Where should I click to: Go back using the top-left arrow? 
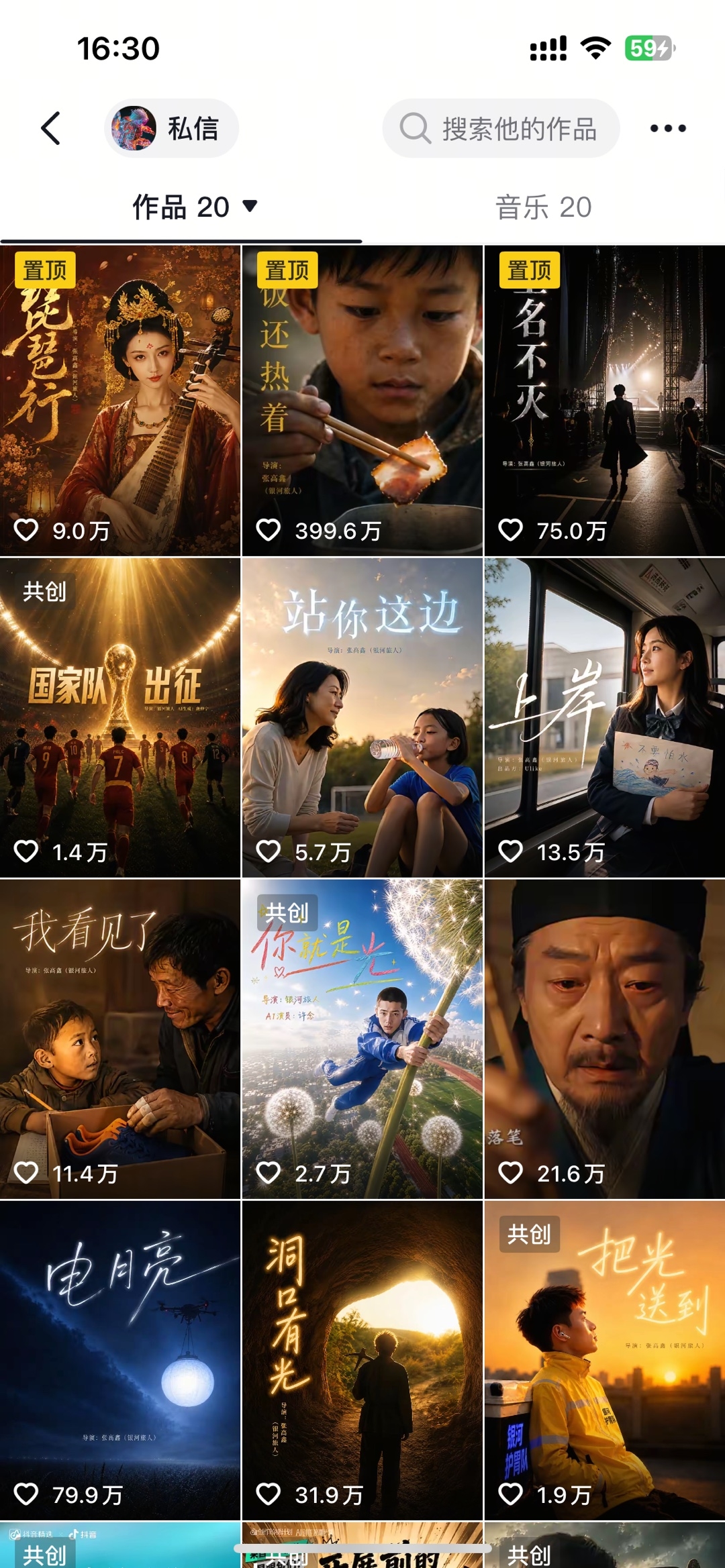[51, 128]
